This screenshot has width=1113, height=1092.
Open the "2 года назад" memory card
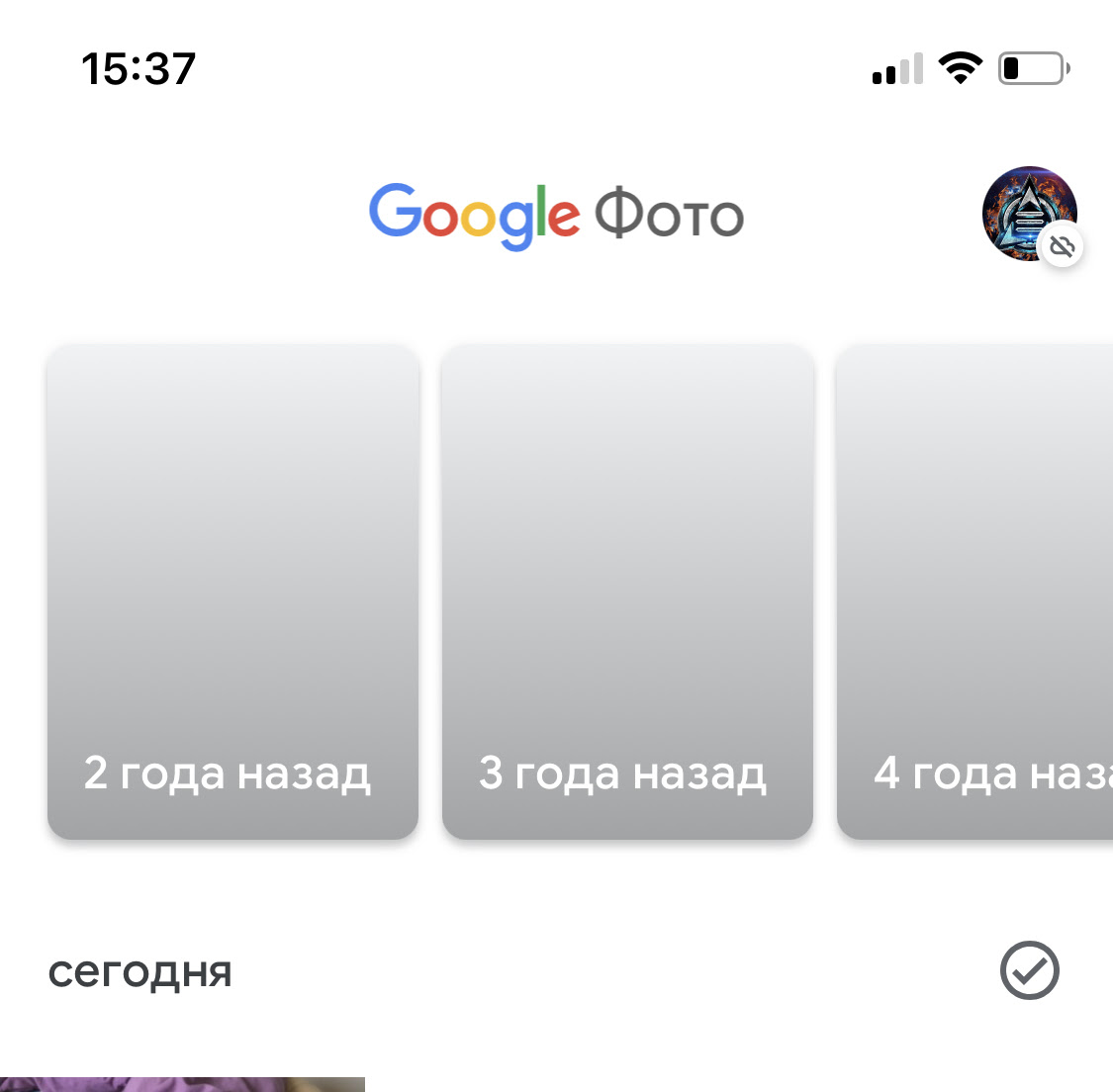(x=232, y=591)
